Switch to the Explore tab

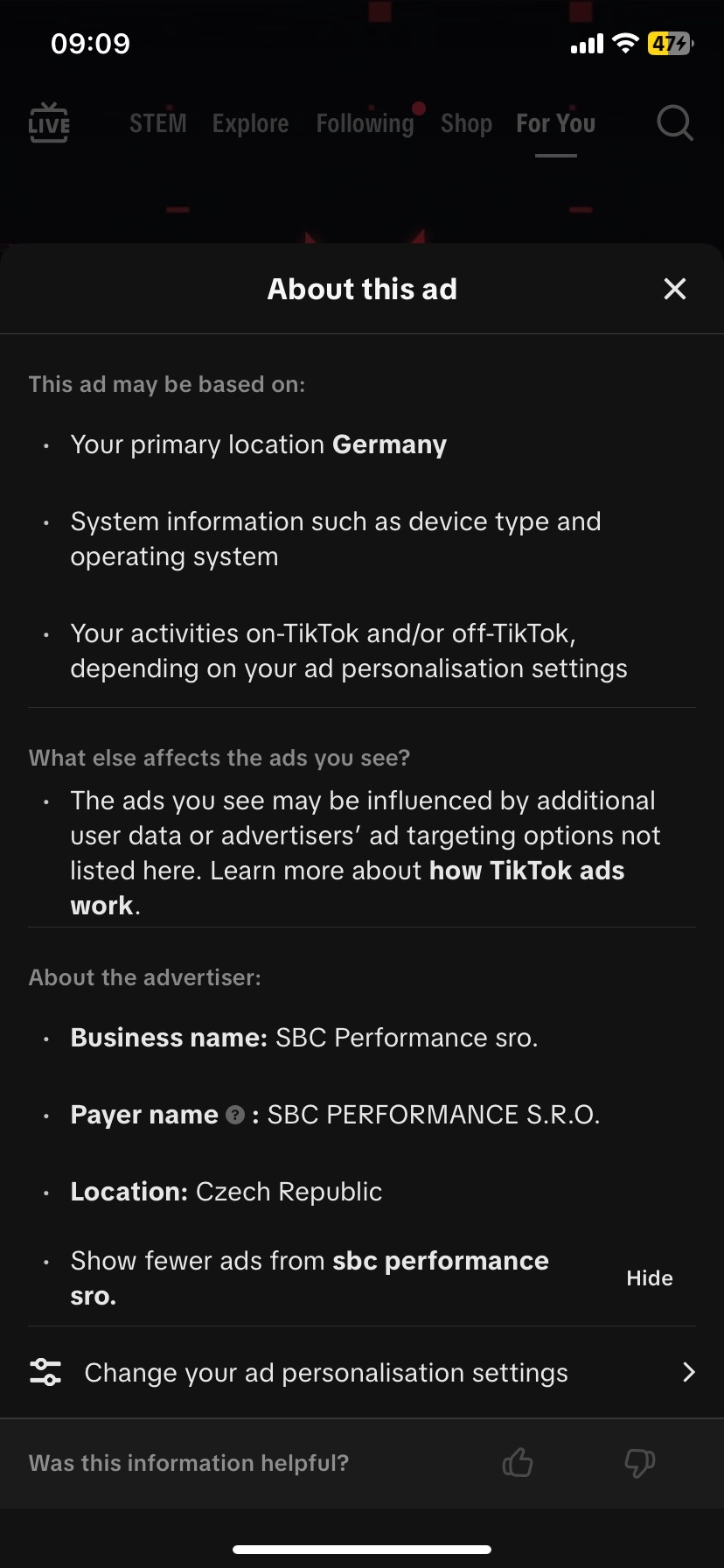pos(250,123)
